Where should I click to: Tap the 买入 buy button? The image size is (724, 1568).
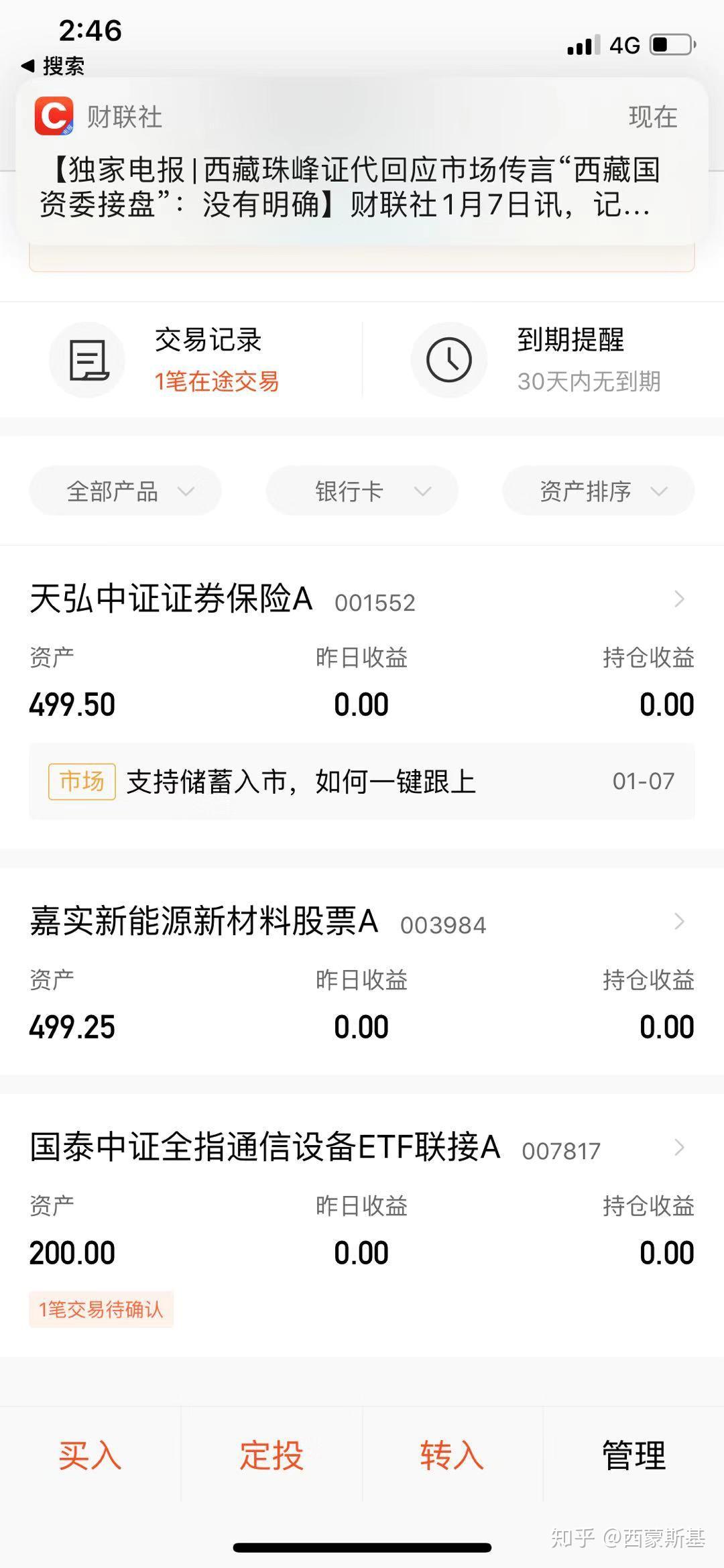pyautogui.click(x=90, y=1456)
